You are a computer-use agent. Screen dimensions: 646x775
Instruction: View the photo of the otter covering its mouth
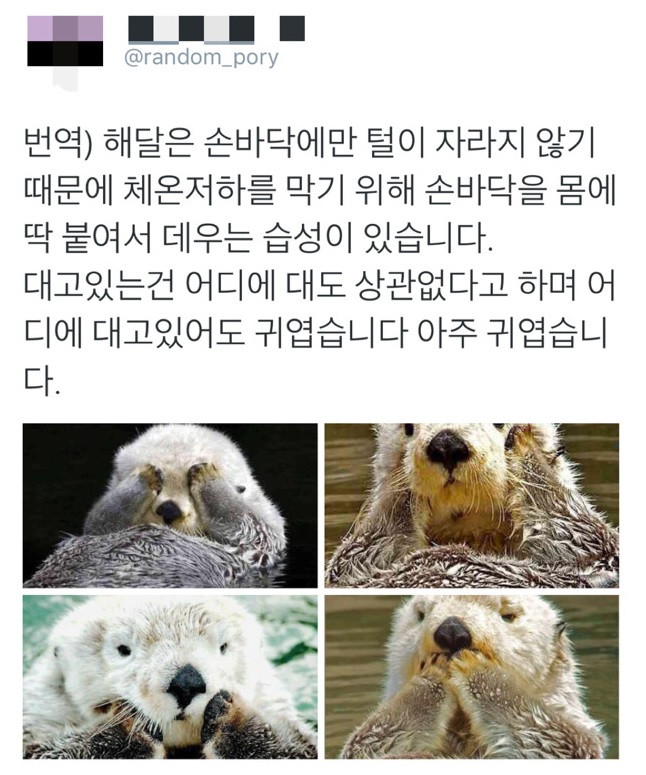471,677
